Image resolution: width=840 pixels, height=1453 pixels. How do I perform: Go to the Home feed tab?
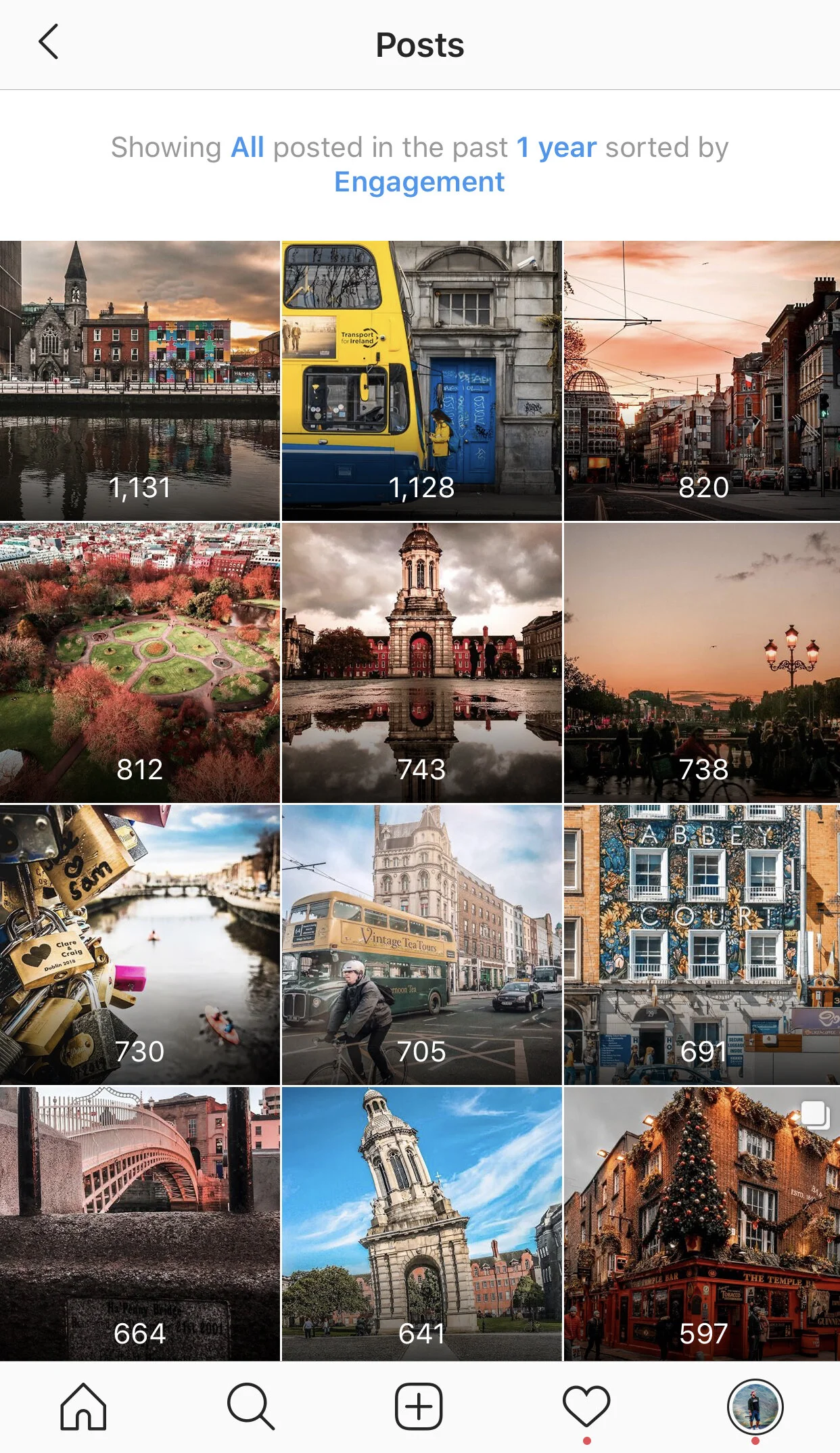coord(83,1407)
